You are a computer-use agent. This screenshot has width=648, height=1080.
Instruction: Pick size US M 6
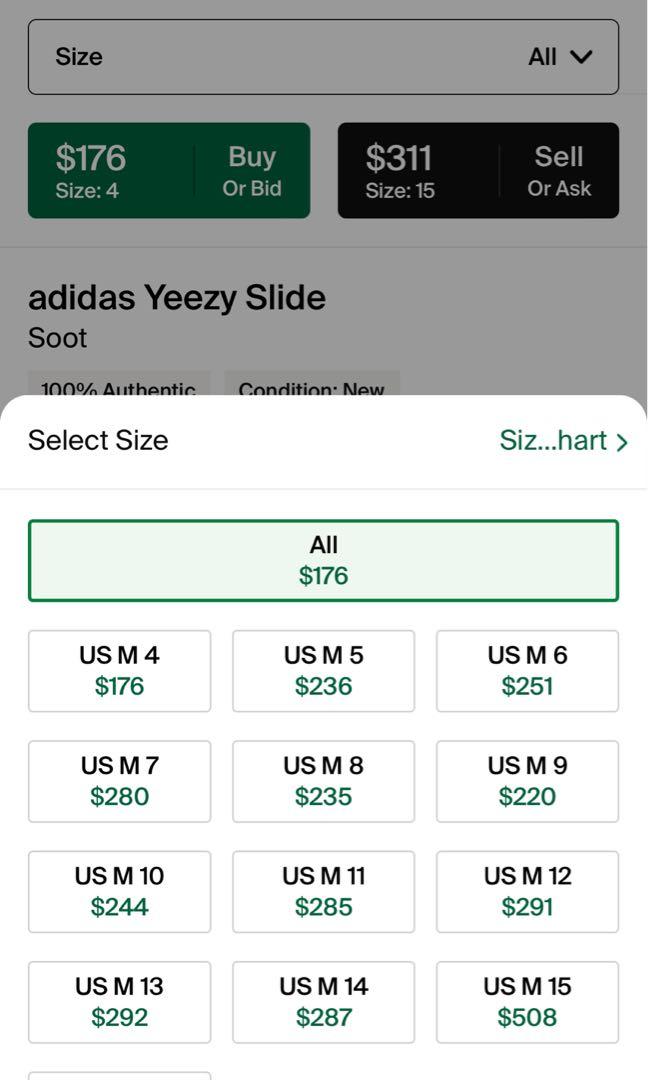click(527, 671)
